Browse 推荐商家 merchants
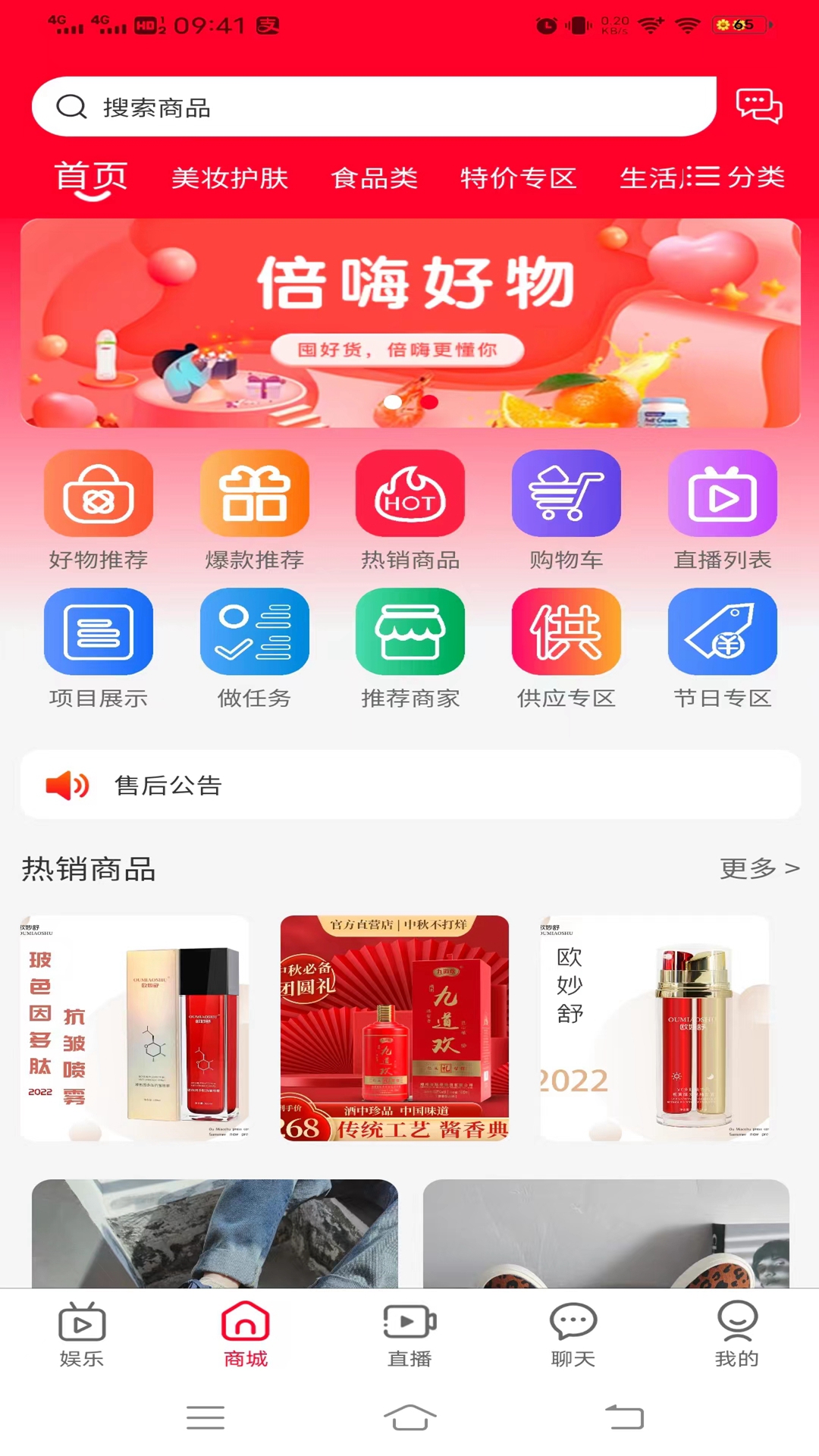819x1456 pixels. click(x=410, y=648)
